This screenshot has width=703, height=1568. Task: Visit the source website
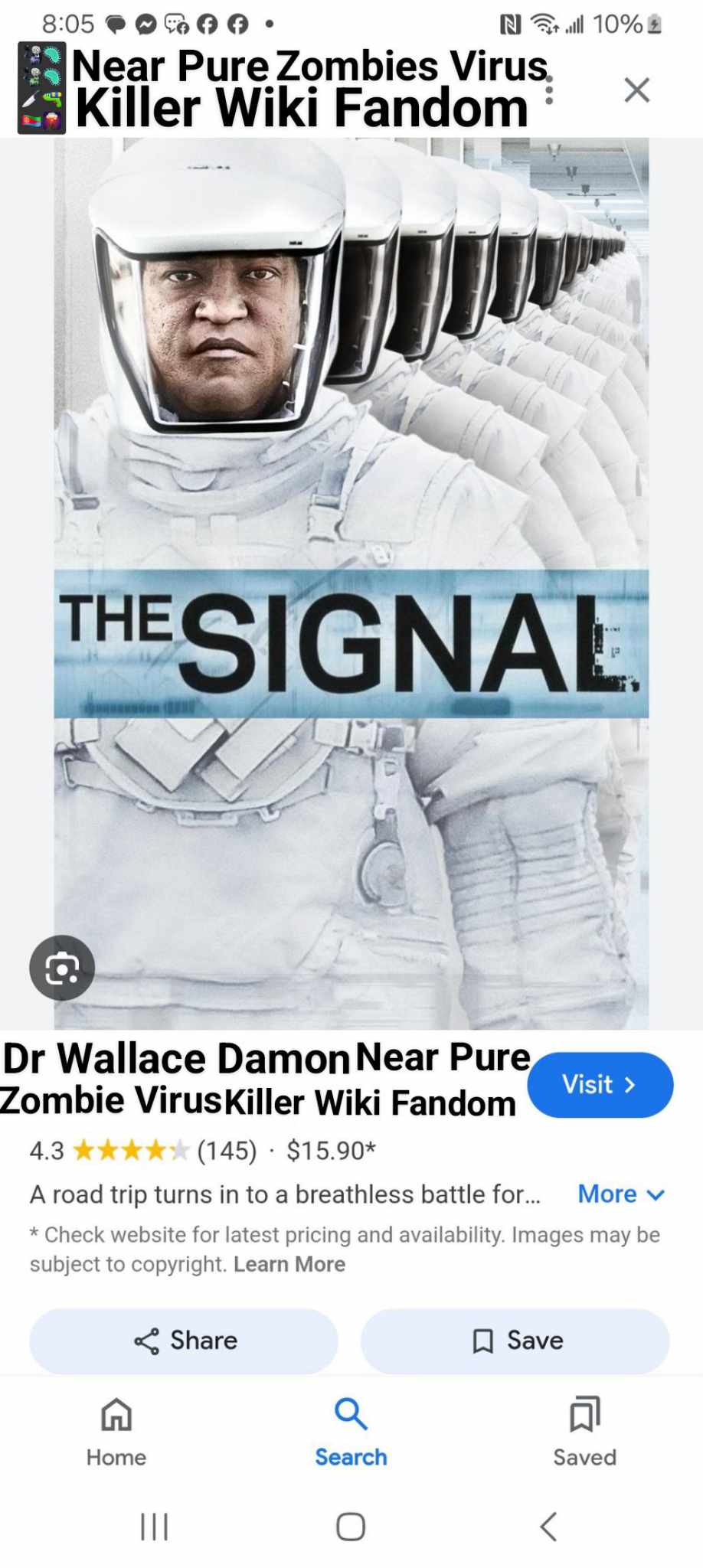tap(600, 1084)
